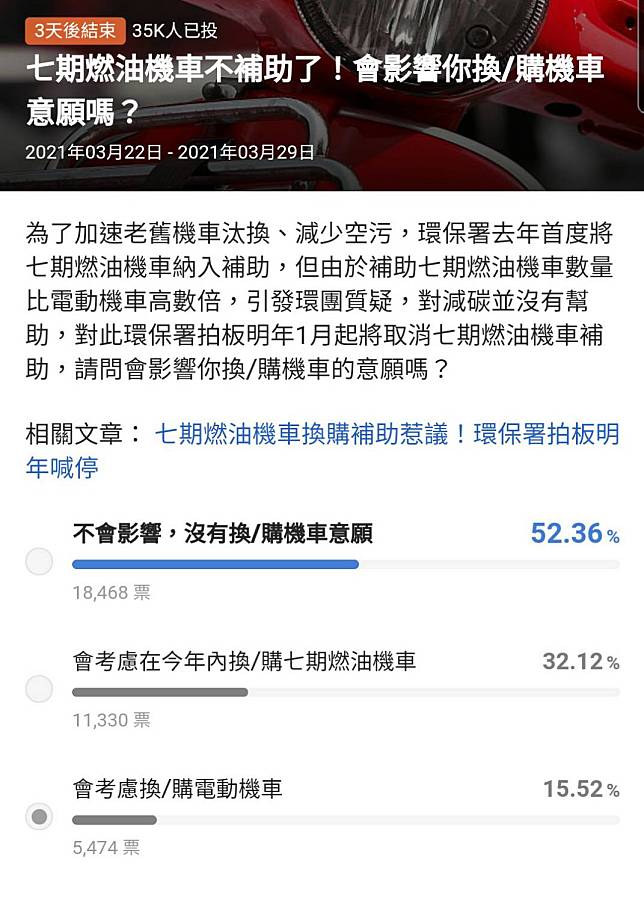This screenshot has width=644, height=919.
Task: Select option 會考慮在今年內換/購七期燃油機車
Action: click(x=39, y=688)
